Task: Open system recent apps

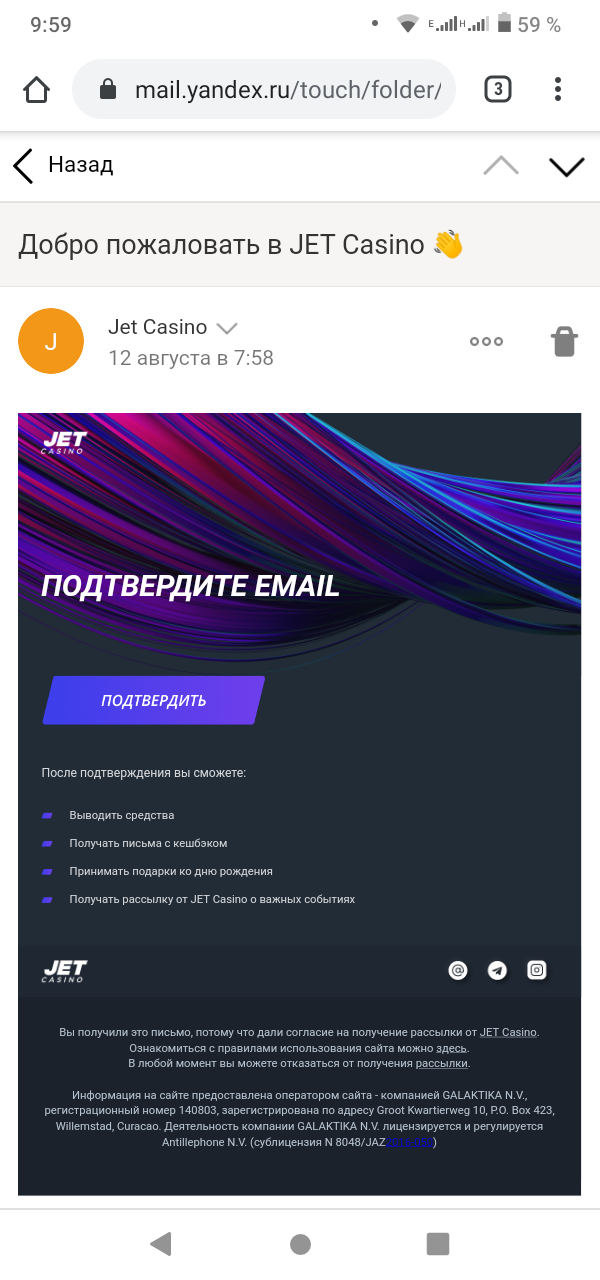Action: (438, 1243)
